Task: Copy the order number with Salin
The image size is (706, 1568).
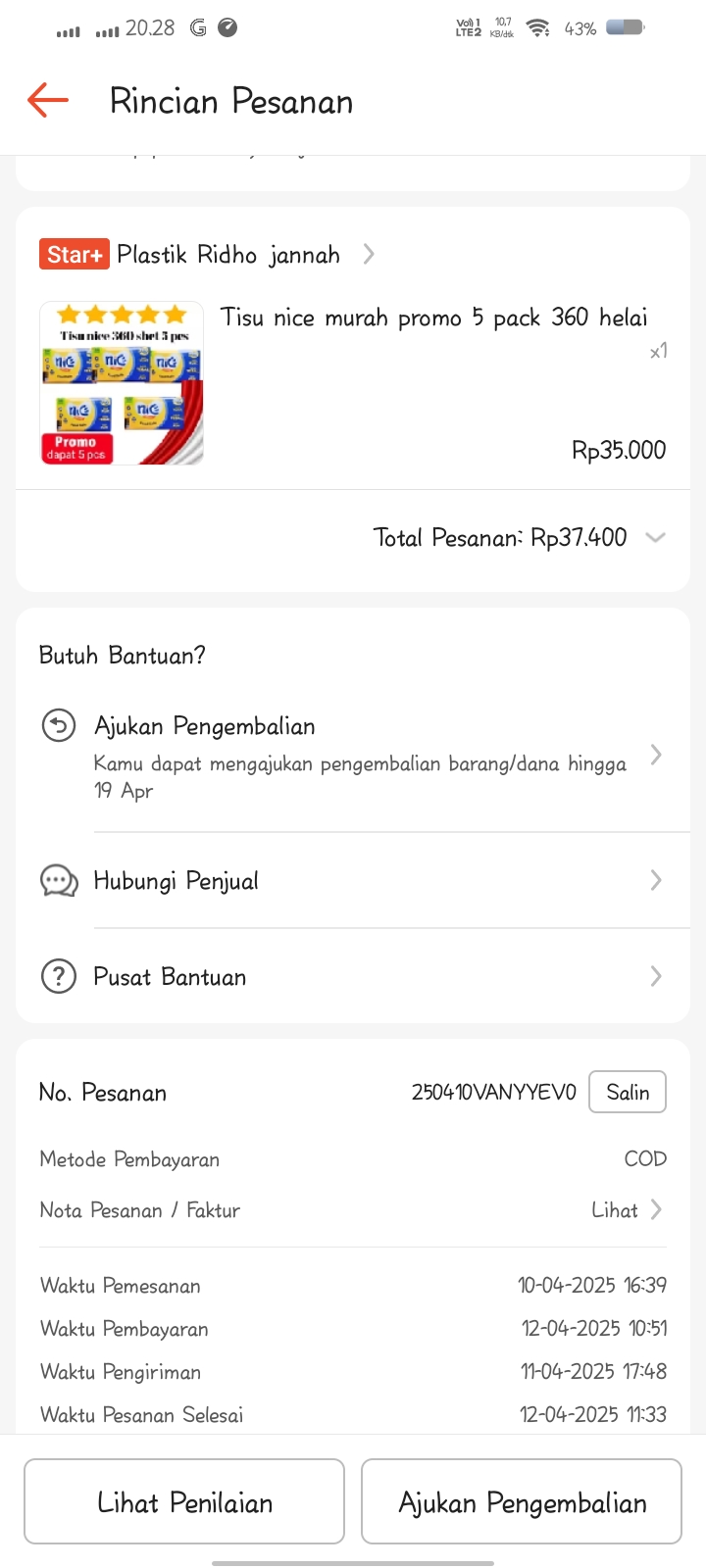Action: click(x=627, y=1093)
